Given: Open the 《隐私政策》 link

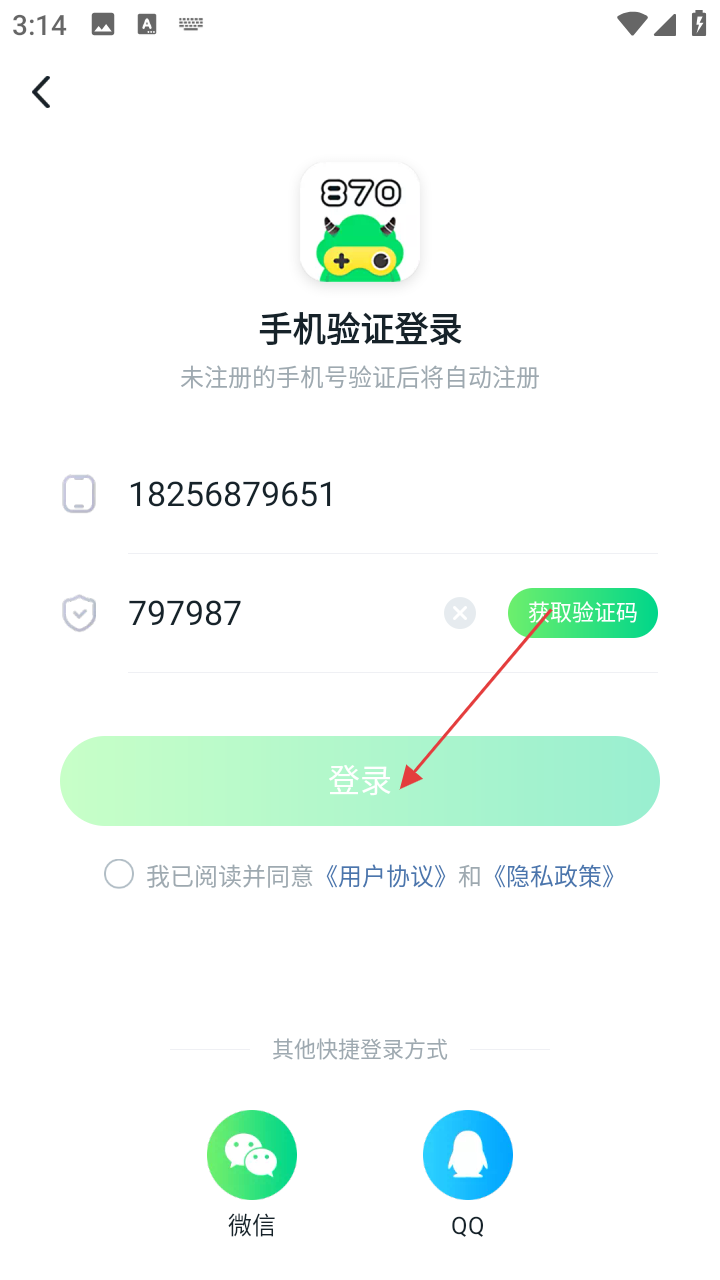Looking at the screenshot, I should tap(554, 877).
